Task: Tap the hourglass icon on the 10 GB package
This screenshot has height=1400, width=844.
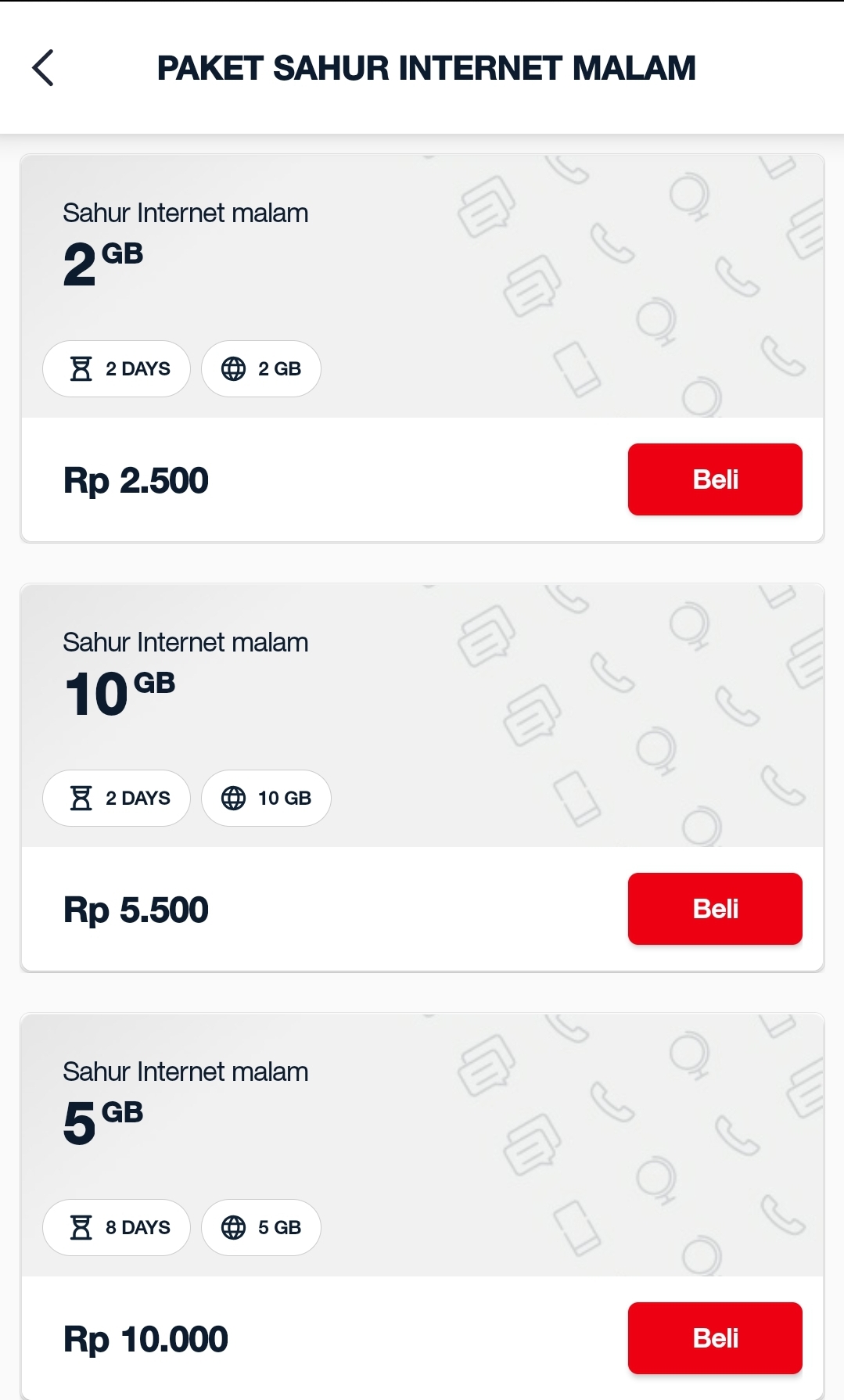Action: tap(82, 798)
